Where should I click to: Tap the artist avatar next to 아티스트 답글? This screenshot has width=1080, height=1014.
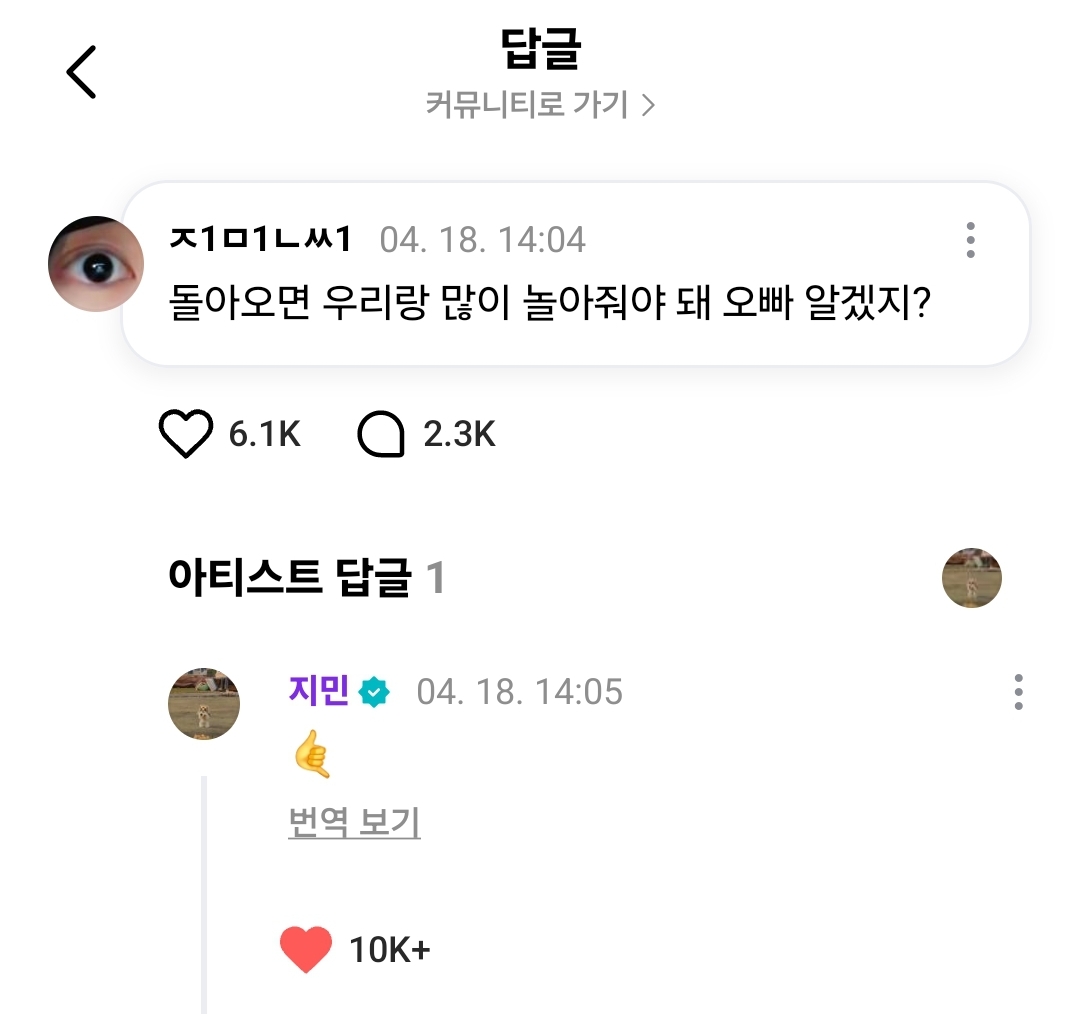[972, 578]
